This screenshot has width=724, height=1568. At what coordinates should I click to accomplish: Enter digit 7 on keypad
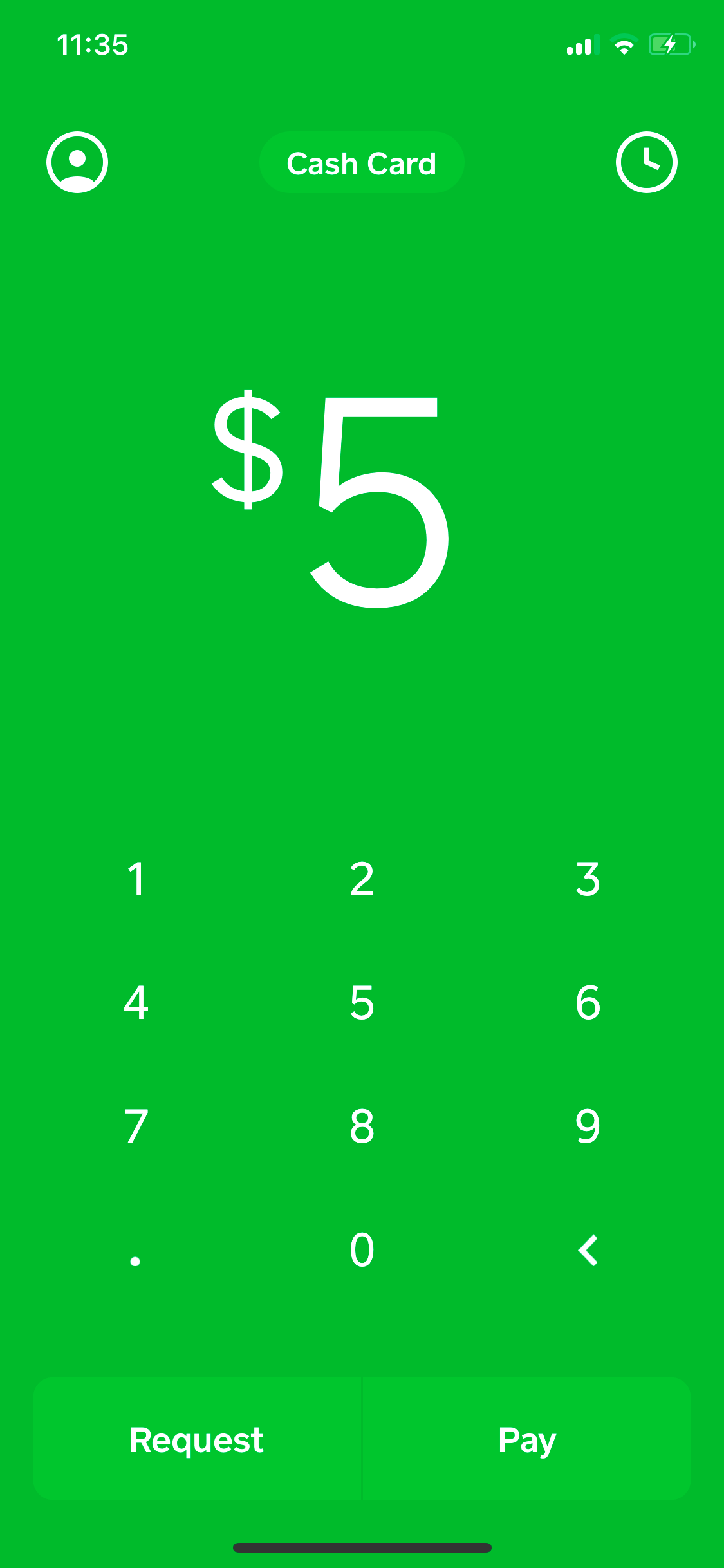click(136, 1126)
